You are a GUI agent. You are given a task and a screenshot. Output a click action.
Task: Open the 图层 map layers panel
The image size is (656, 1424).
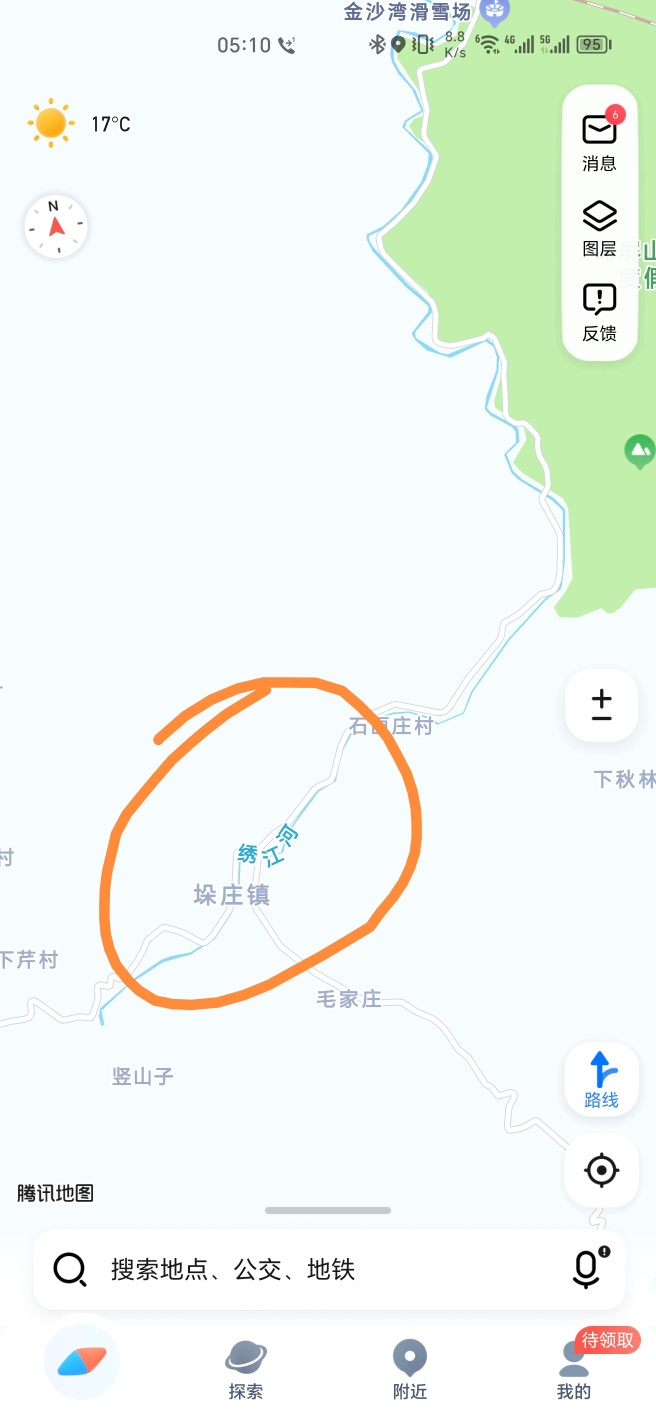click(600, 228)
